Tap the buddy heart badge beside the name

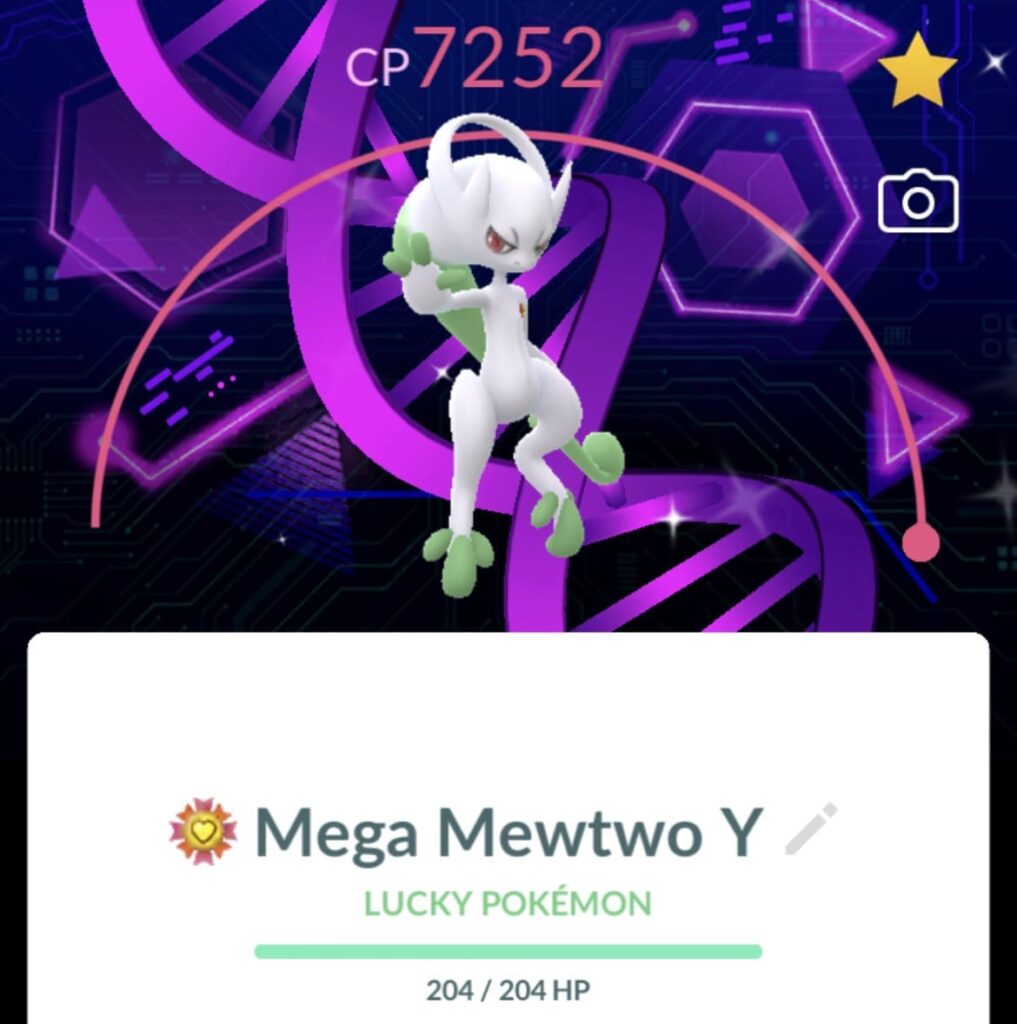tap(203, 831)
